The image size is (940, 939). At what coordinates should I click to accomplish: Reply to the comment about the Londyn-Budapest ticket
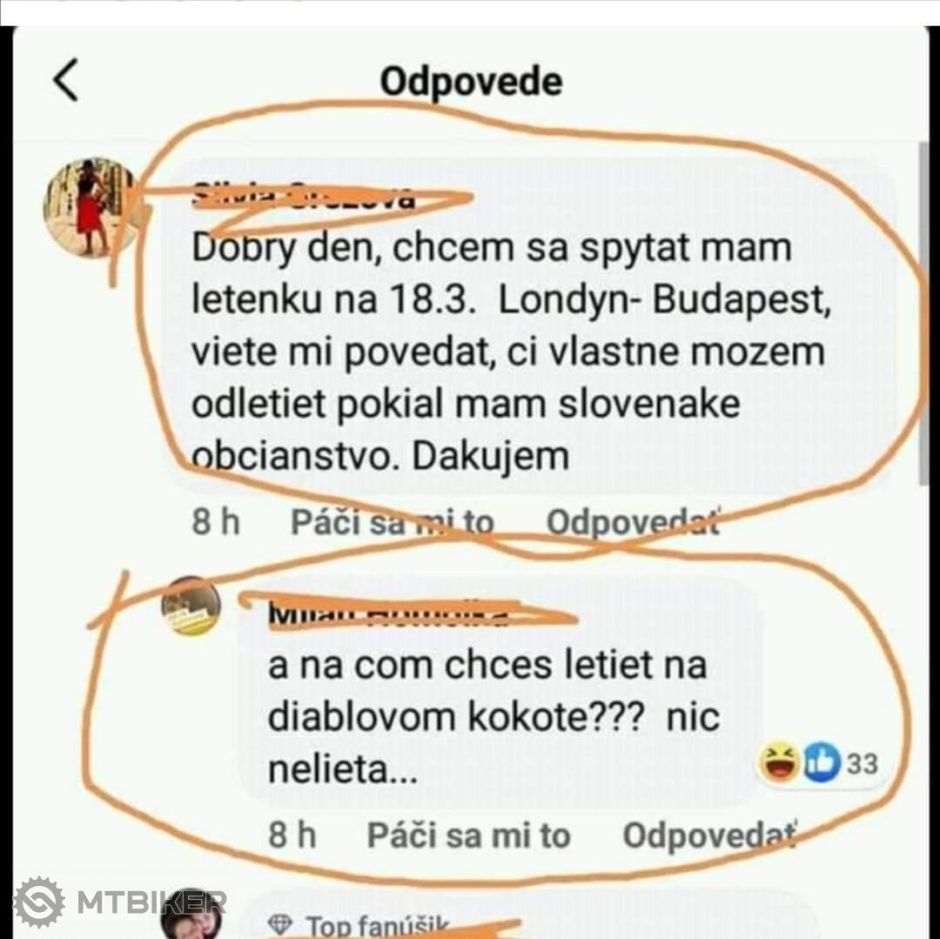point(633,522)
